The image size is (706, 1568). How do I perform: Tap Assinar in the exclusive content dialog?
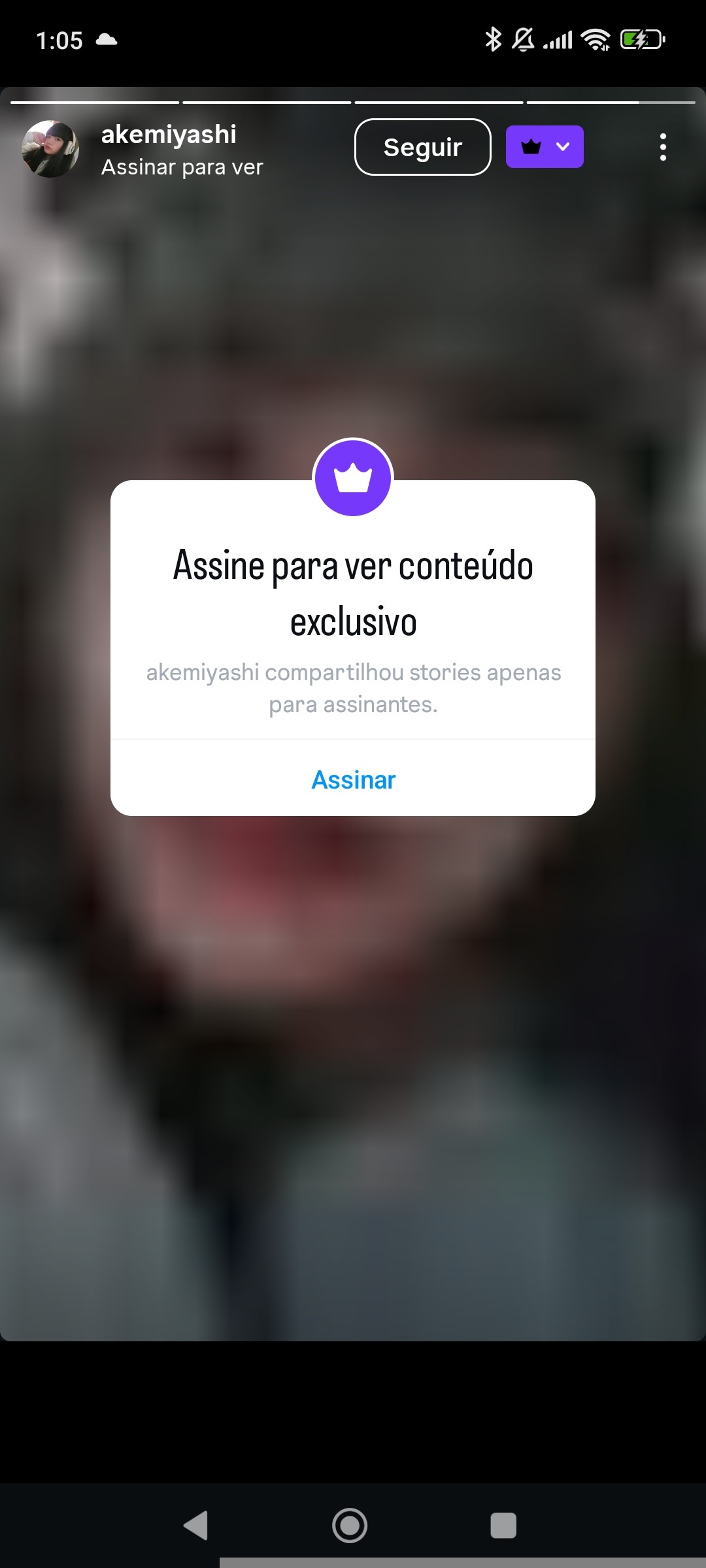click(x=353, y=779)
